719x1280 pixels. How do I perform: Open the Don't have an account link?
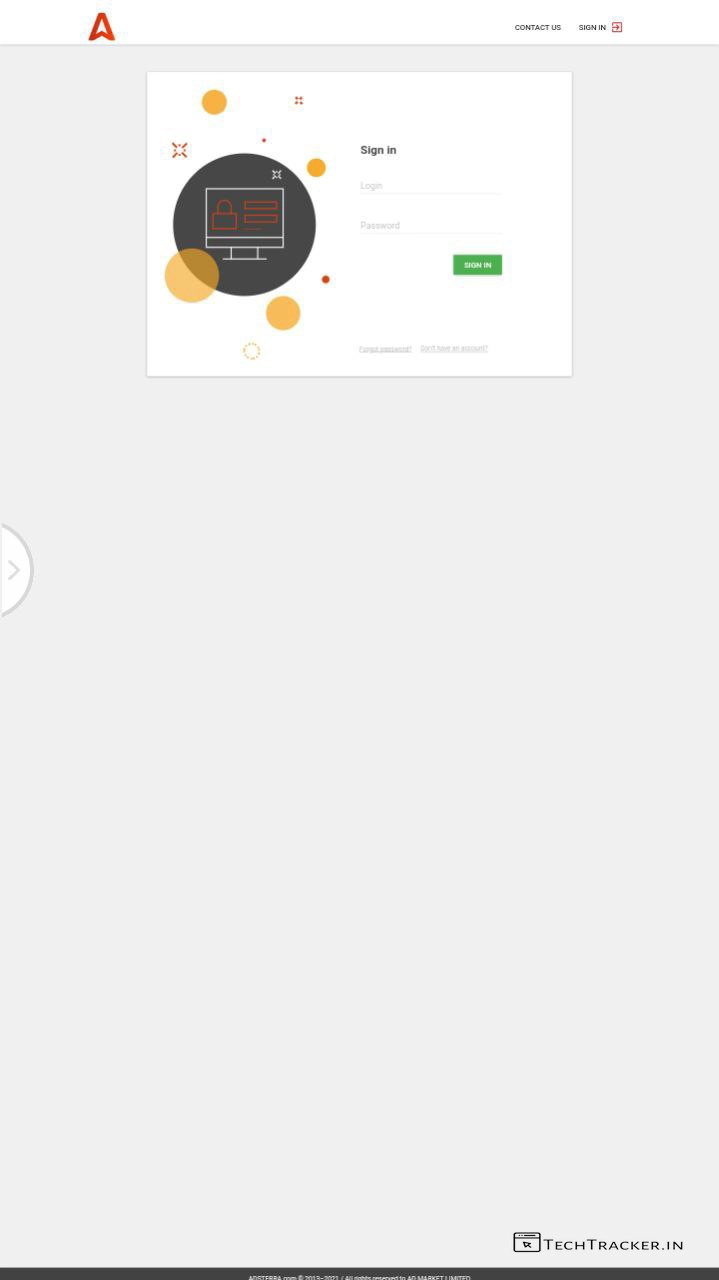pyautogui.click(x=453, y=348)
